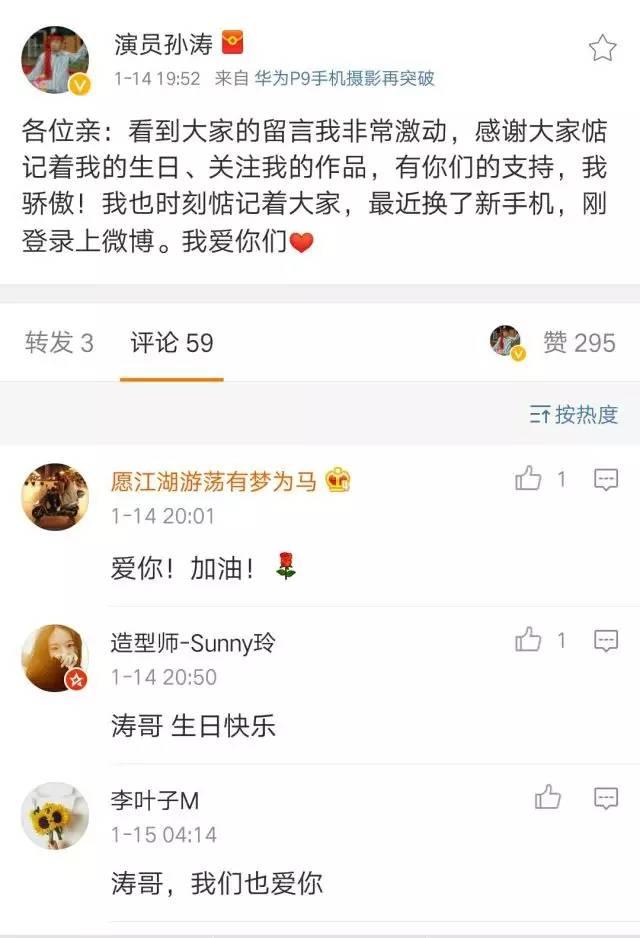Change comment sorting via 按热度

574,414
